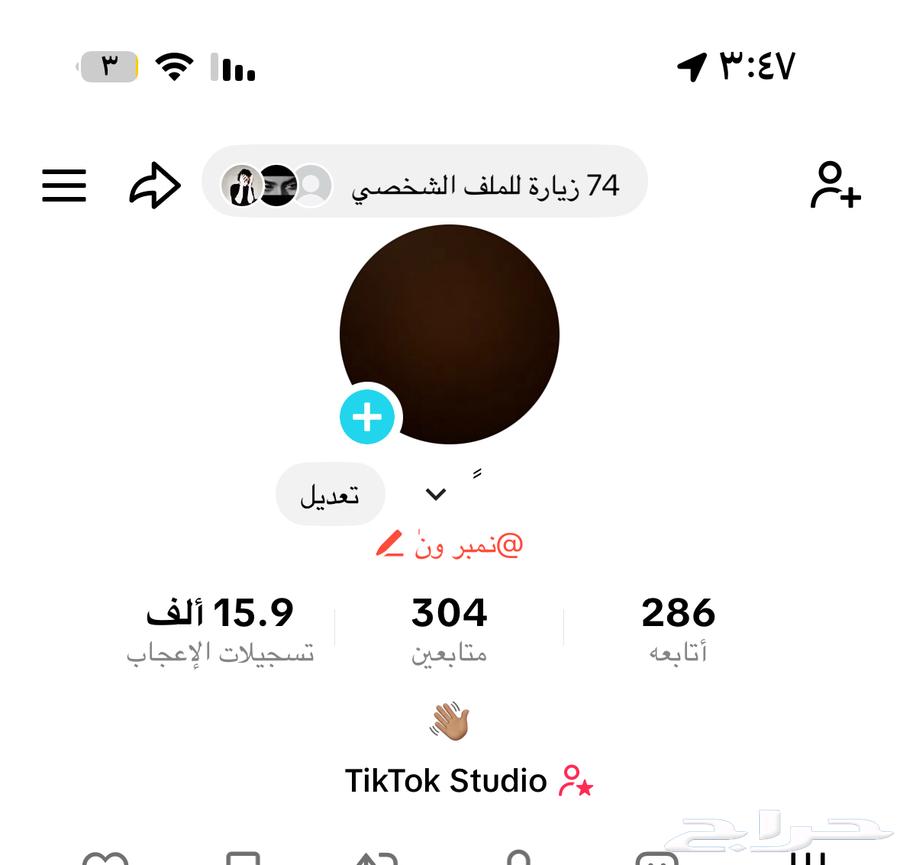The image size is (900, 865).
Task: Open the add friends icon
Action: [x=834, y=185]
